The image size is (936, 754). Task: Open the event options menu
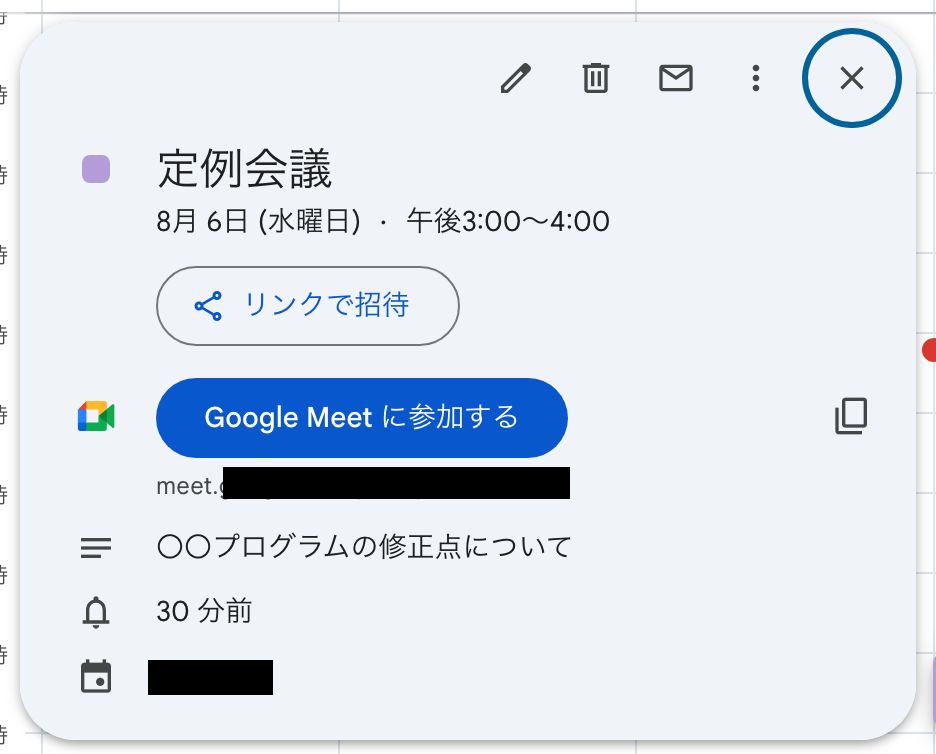coord(756,78)
